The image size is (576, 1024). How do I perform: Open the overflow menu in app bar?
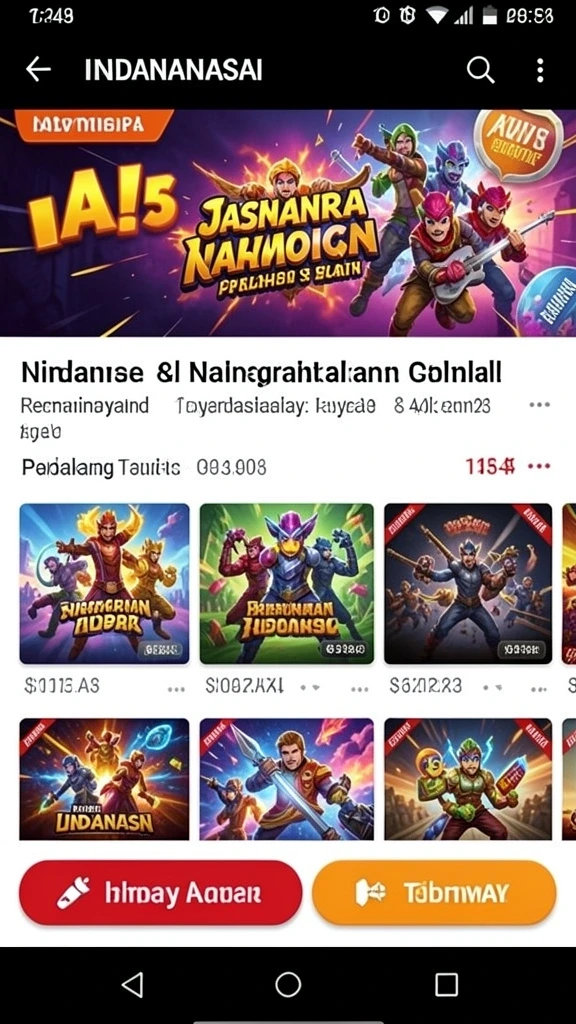540,70
